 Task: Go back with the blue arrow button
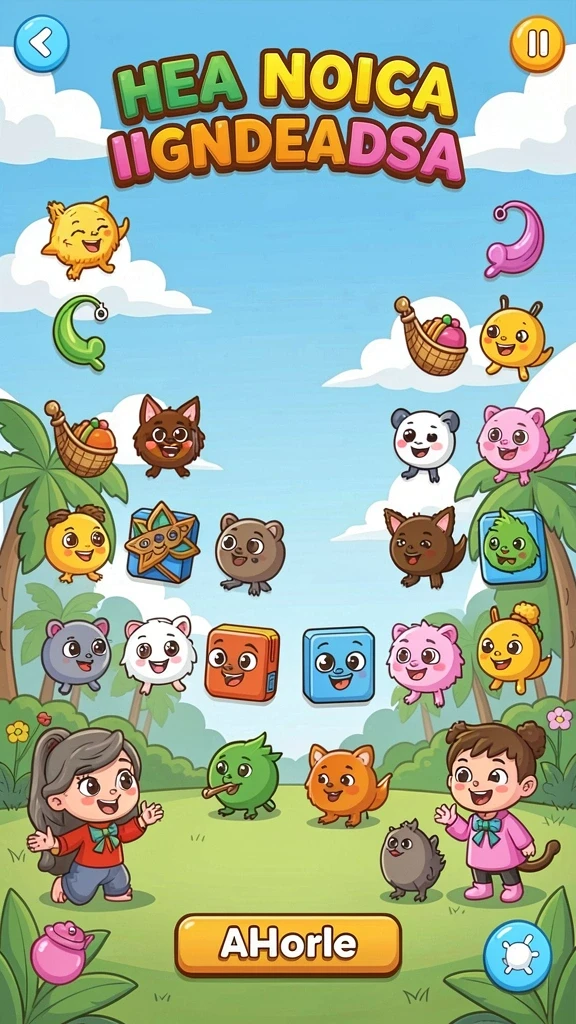coord(41,44)
